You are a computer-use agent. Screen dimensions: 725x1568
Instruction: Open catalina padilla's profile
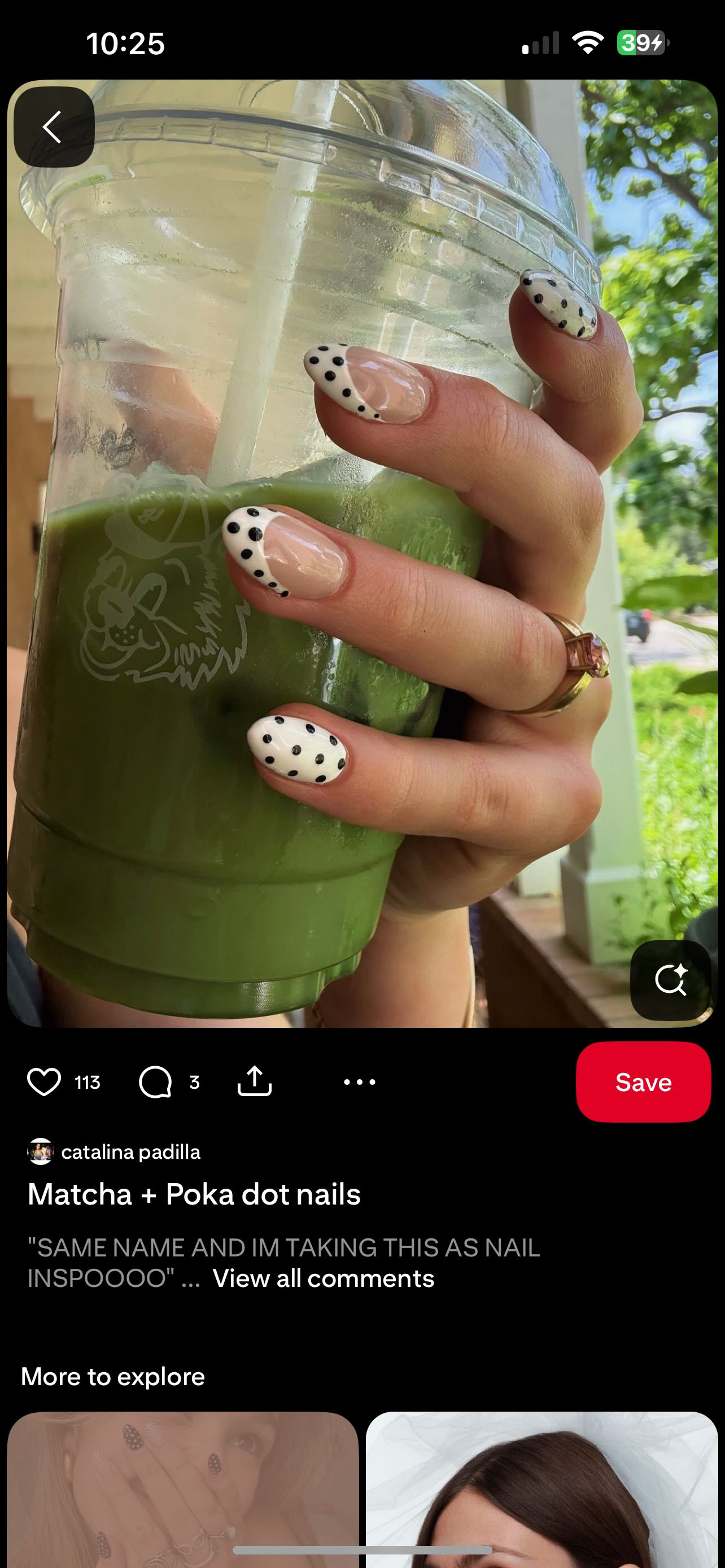point(130,1151)
